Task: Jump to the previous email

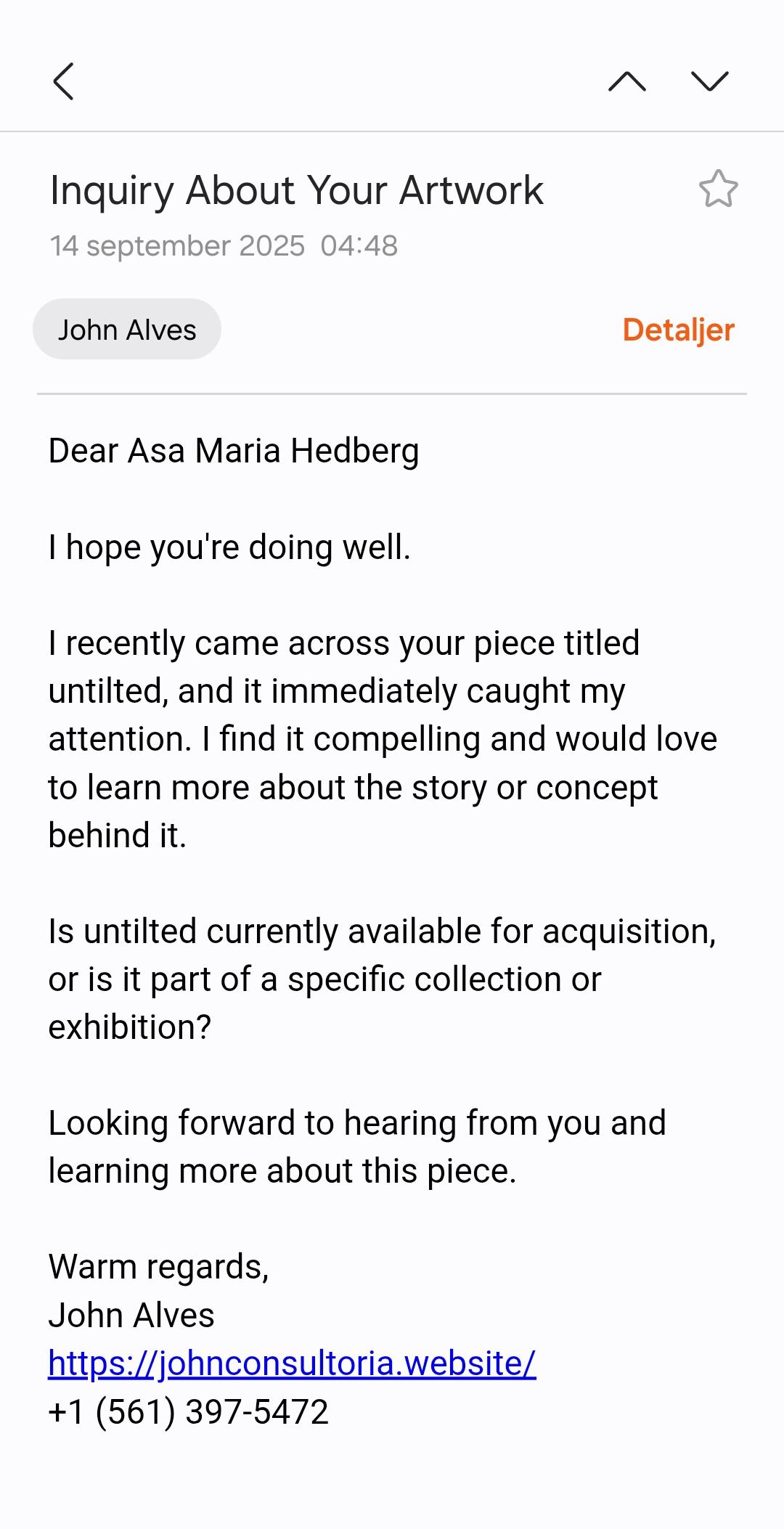Action: pos(627,81)
